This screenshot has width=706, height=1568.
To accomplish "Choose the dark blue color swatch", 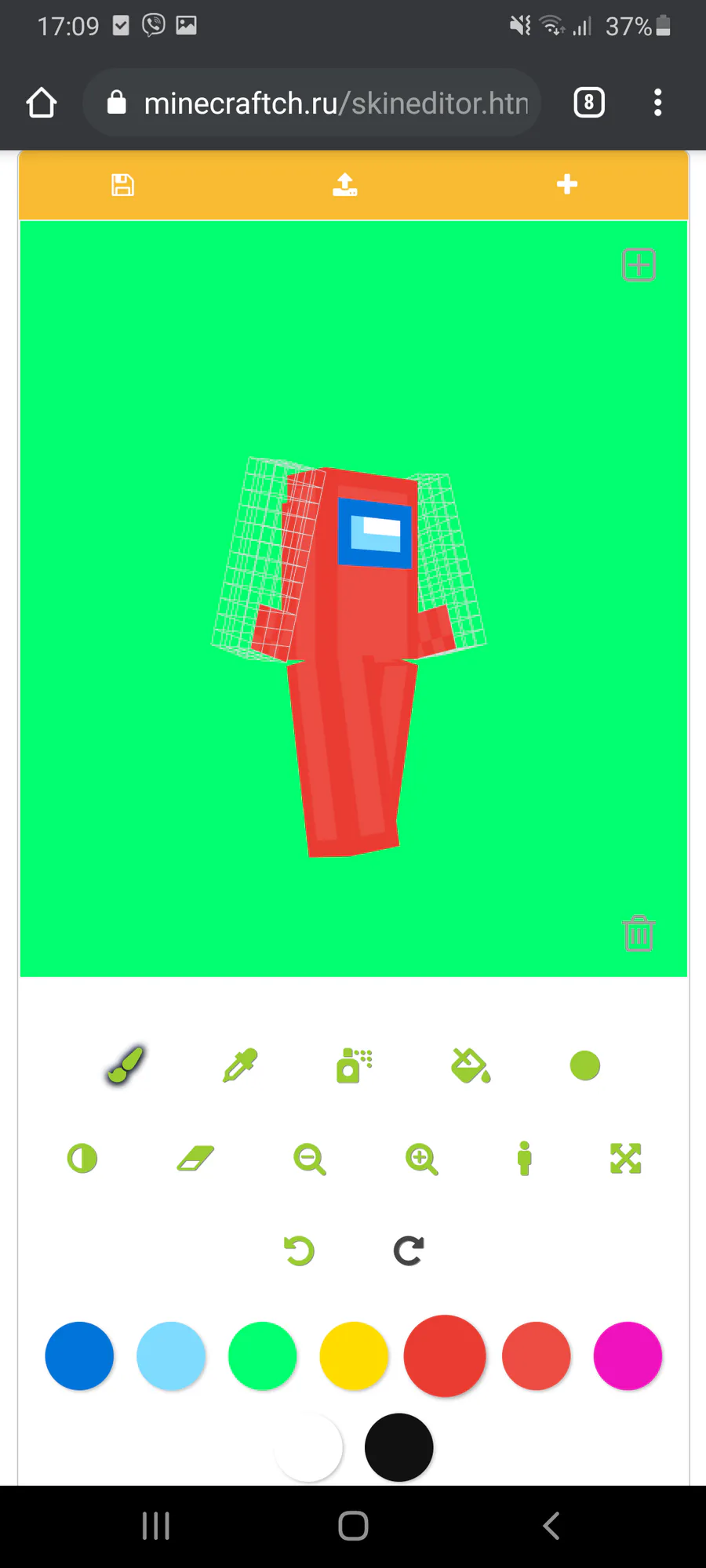I will pos(79,1356).
